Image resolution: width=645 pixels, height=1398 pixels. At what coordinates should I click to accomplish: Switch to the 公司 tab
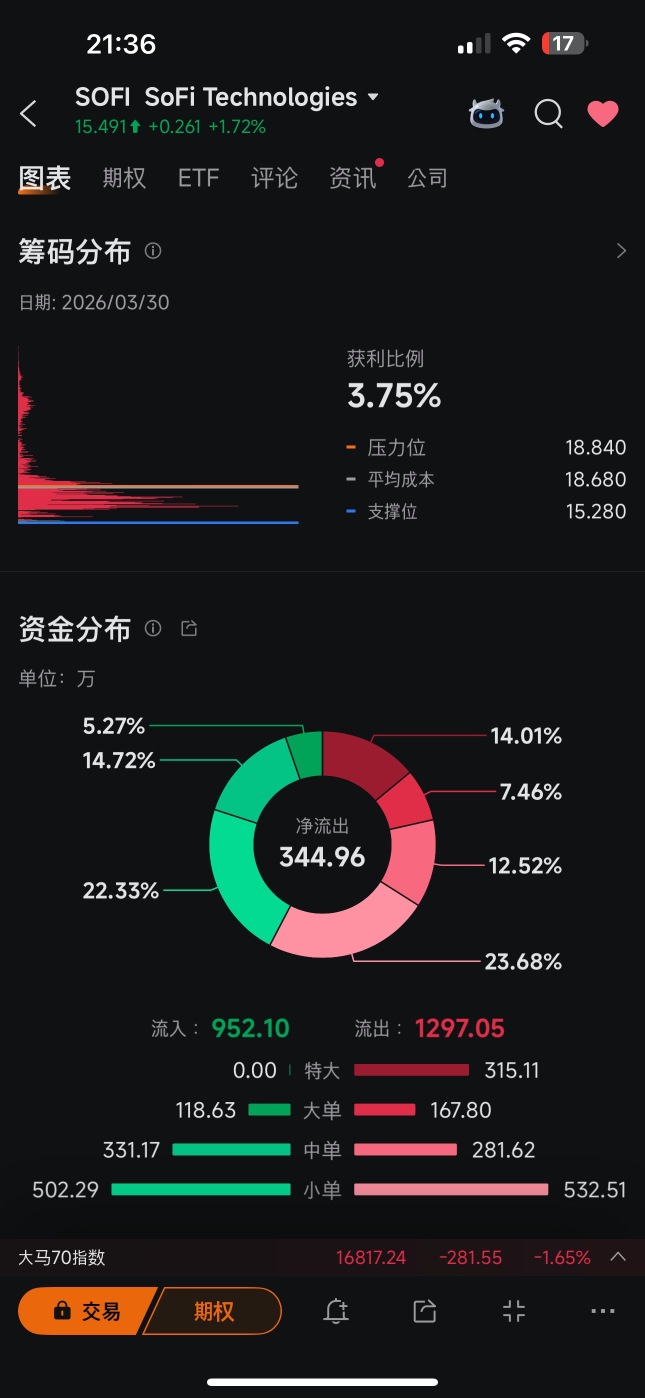pos(427,178)
